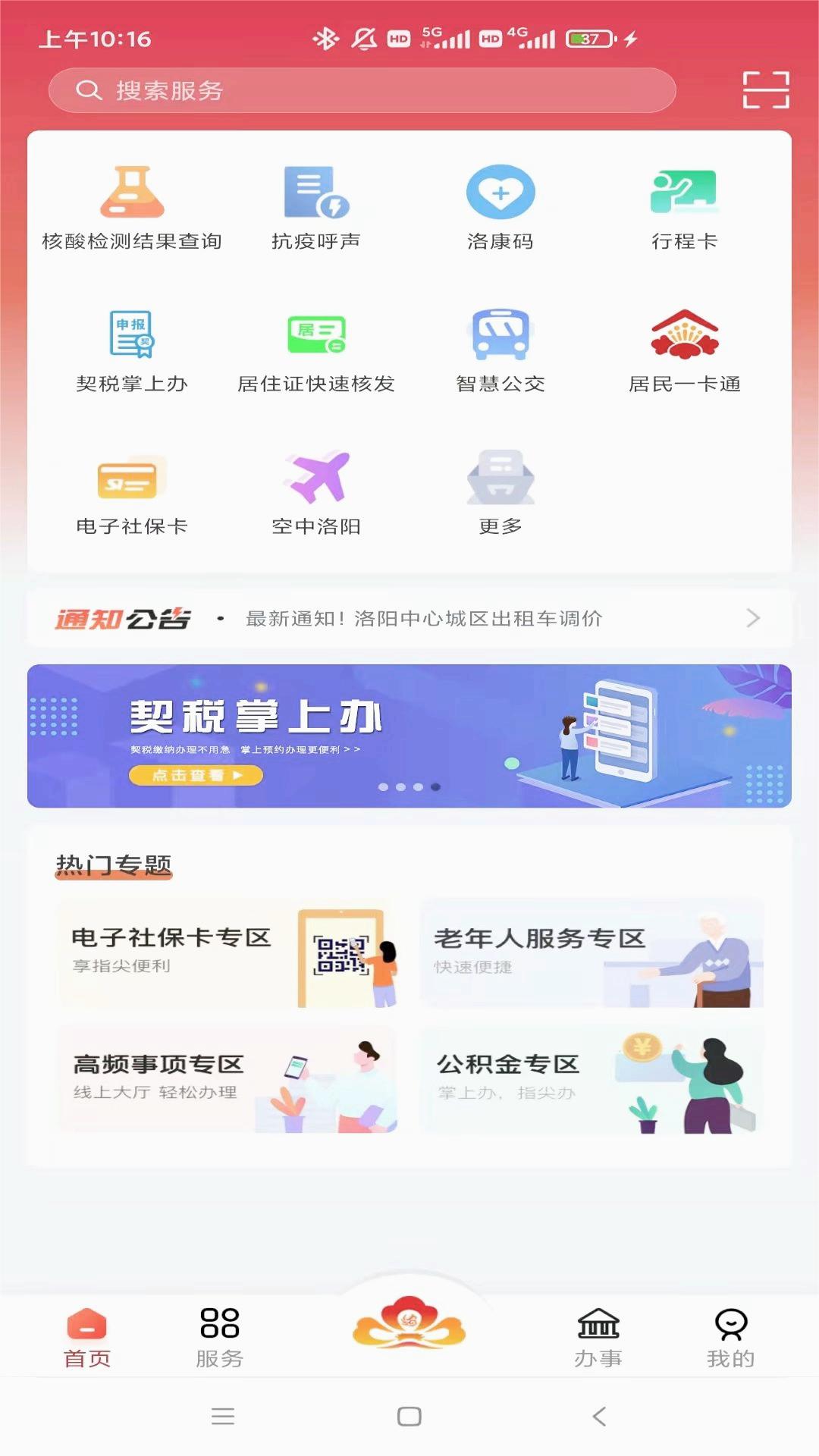Open 电子社保卡专区 card
Screen dimensions: 819x1456
(x=228, y=953)
